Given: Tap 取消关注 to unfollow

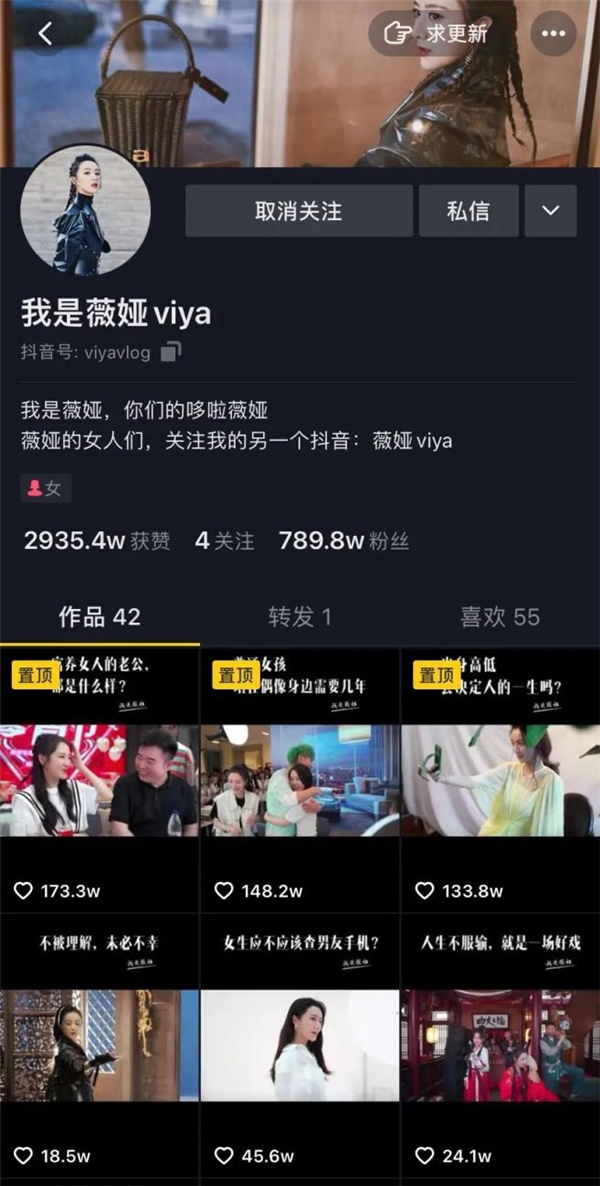Looking at the screenshot, I should 298,211.
